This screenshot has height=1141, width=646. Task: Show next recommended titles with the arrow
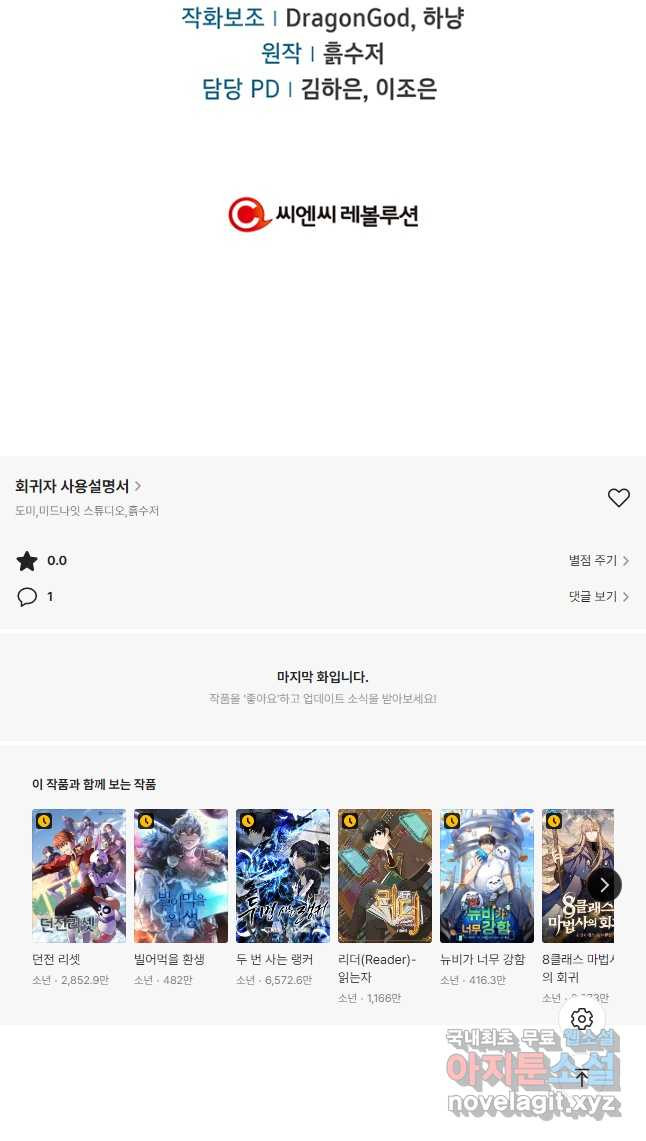(x=604, y=885)
